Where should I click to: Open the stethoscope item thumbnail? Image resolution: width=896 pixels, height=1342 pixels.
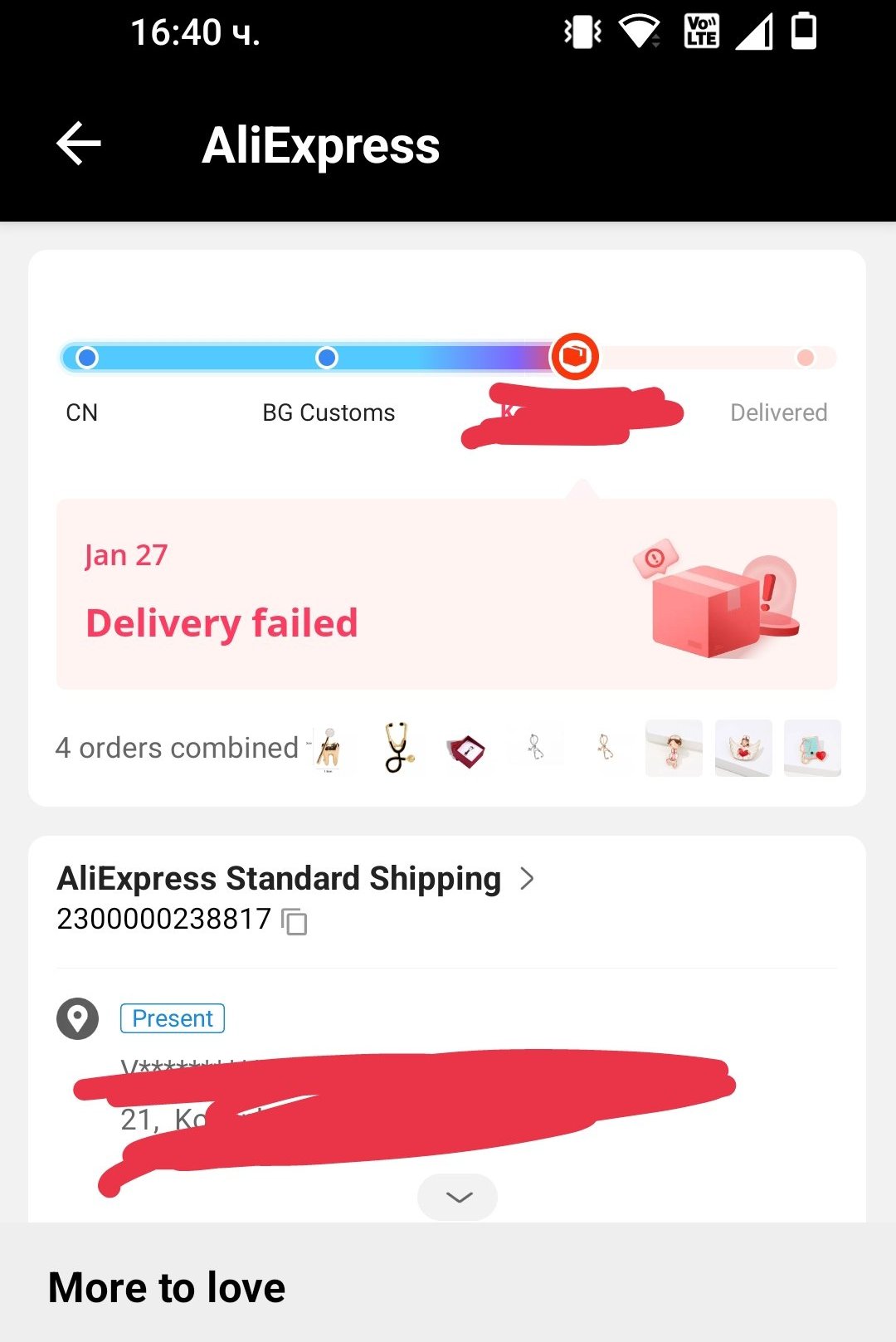tap(398, 748)
